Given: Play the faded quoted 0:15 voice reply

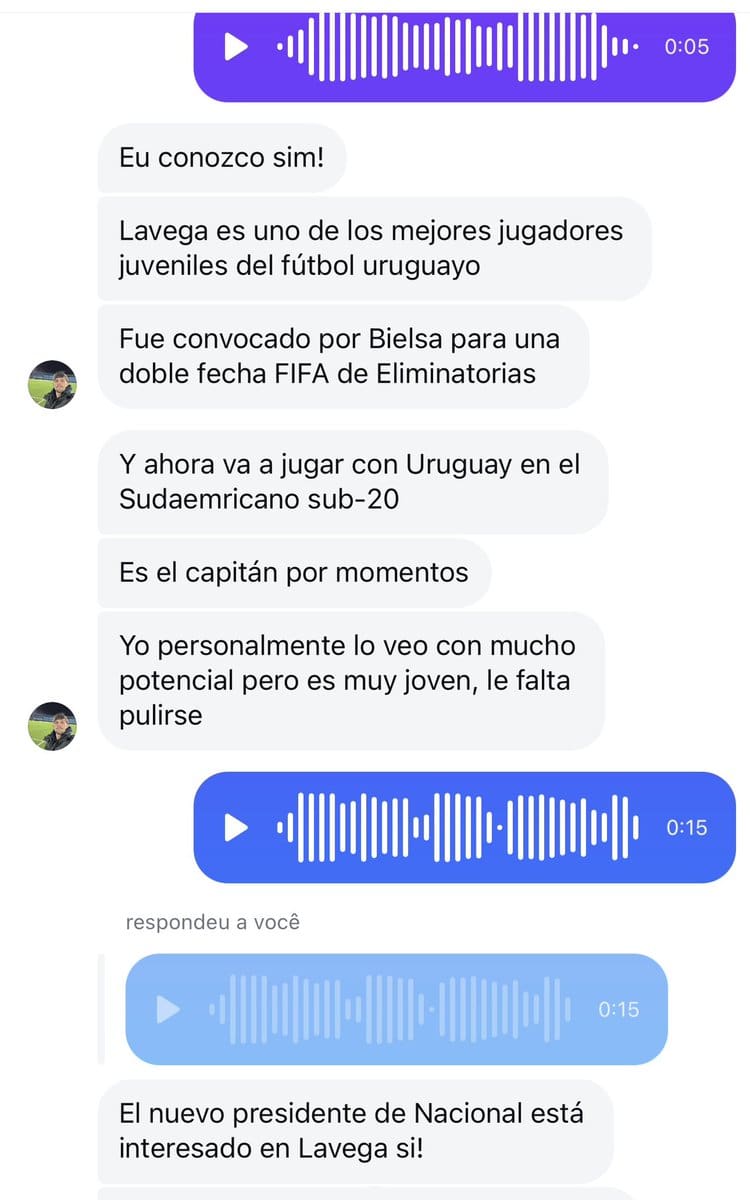Looking at the screenshot, I should click(x=168, y=1009).
